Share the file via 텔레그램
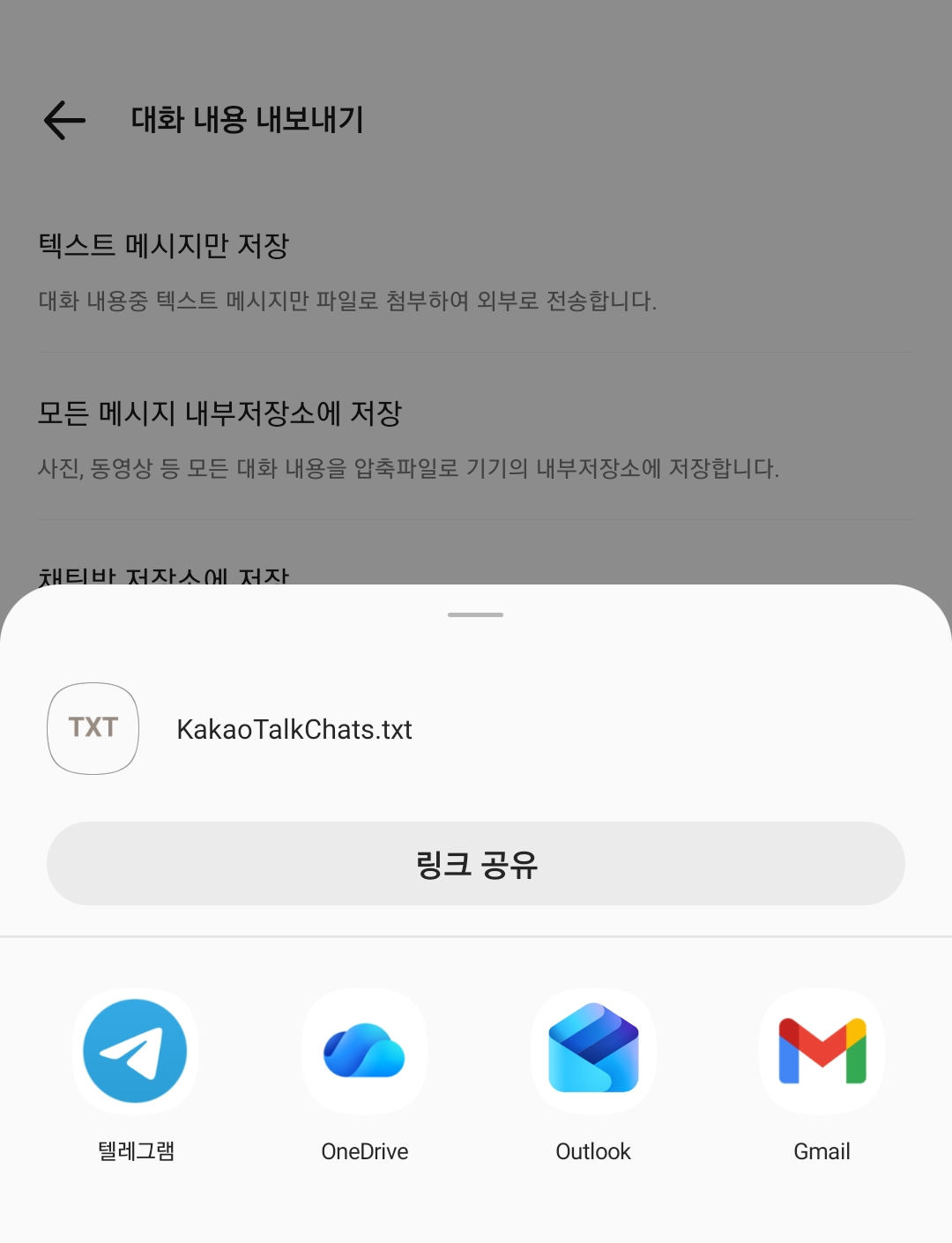Viewport: 952px width, 1243px height. (x=135, y=1051)
